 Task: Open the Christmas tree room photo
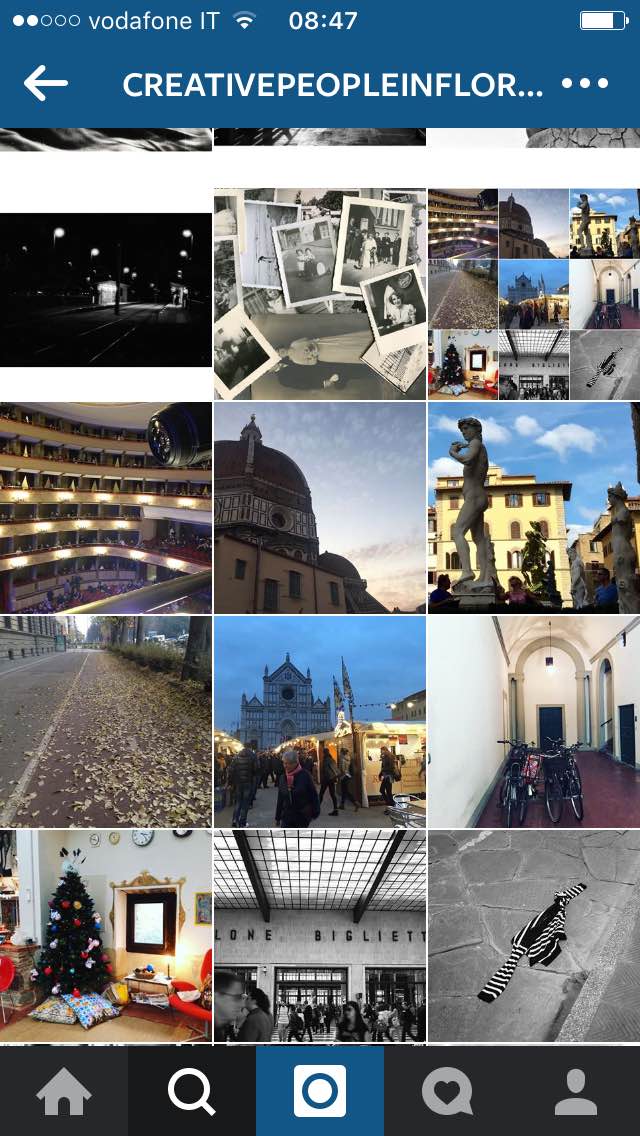coord(106,936)
